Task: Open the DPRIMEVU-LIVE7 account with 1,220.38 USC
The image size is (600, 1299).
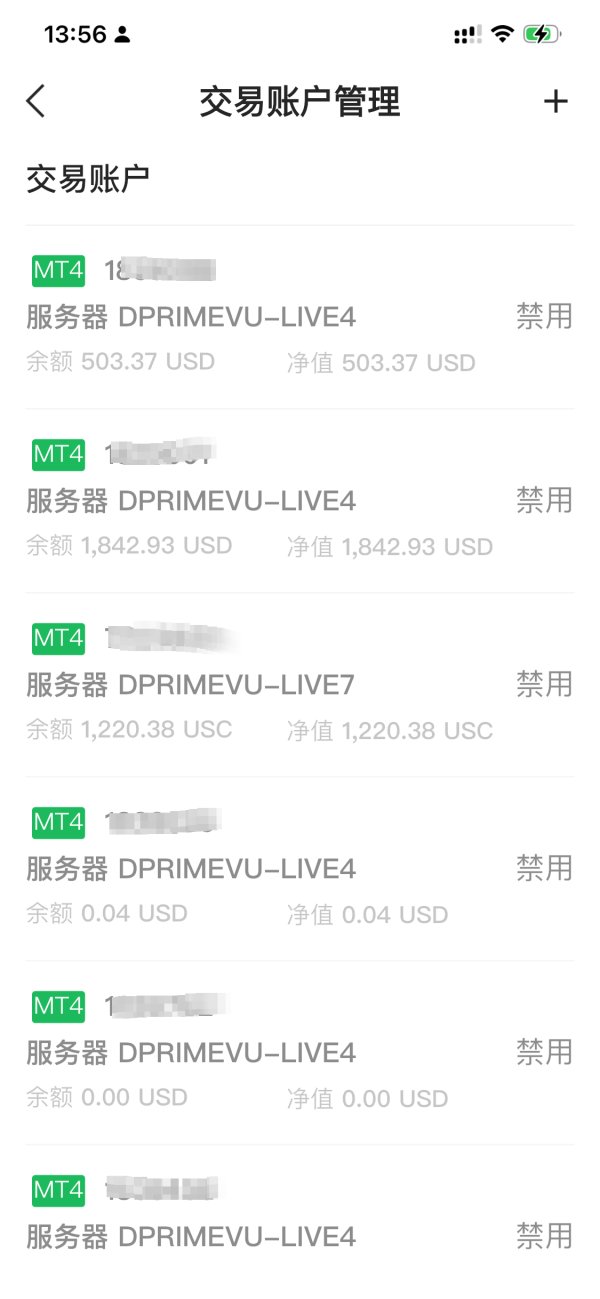Action: pyautogui.click(x=250, y=686)
